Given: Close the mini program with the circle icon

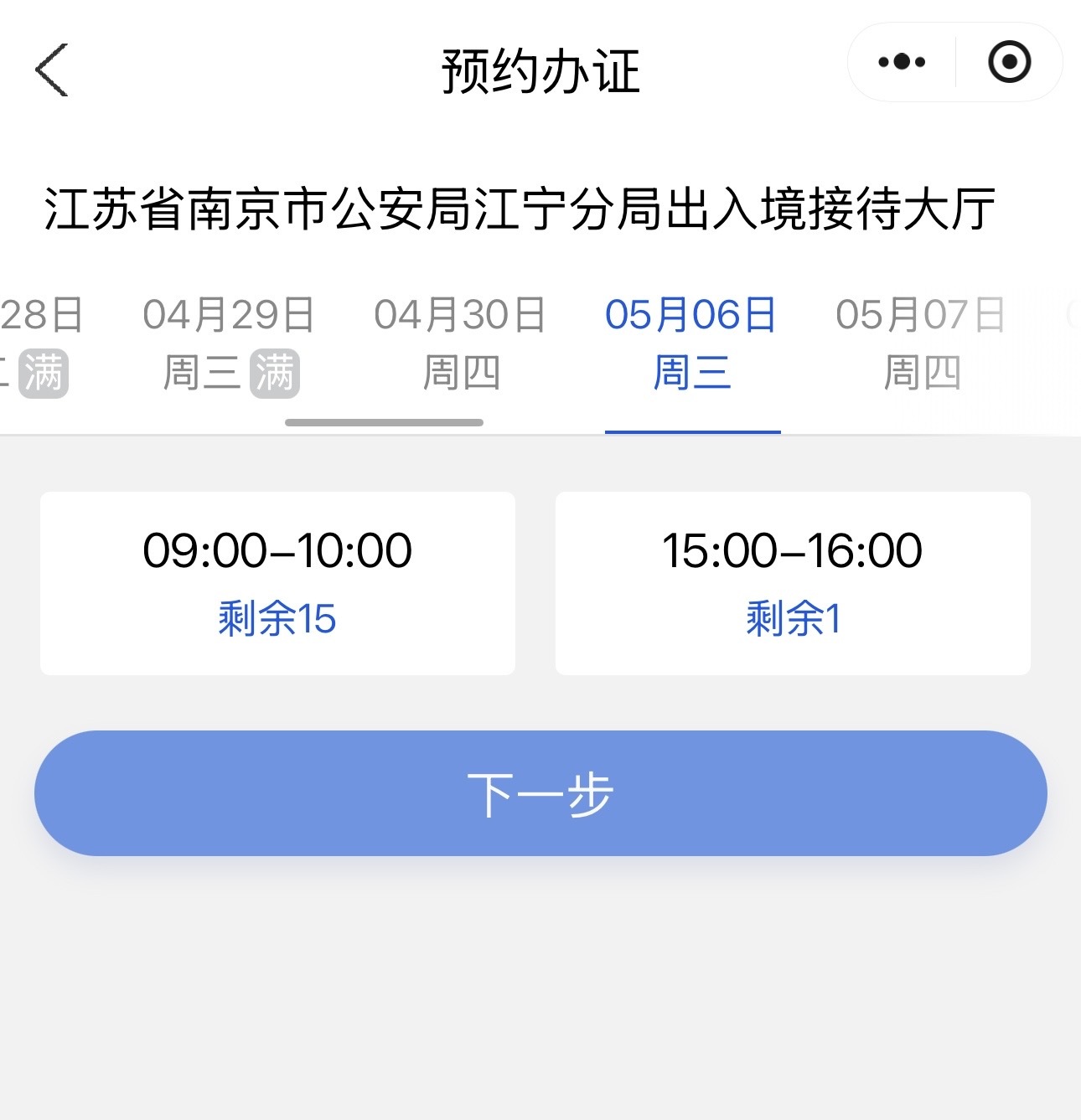Looking at the screenshot, I should [x=1009, y=62].
